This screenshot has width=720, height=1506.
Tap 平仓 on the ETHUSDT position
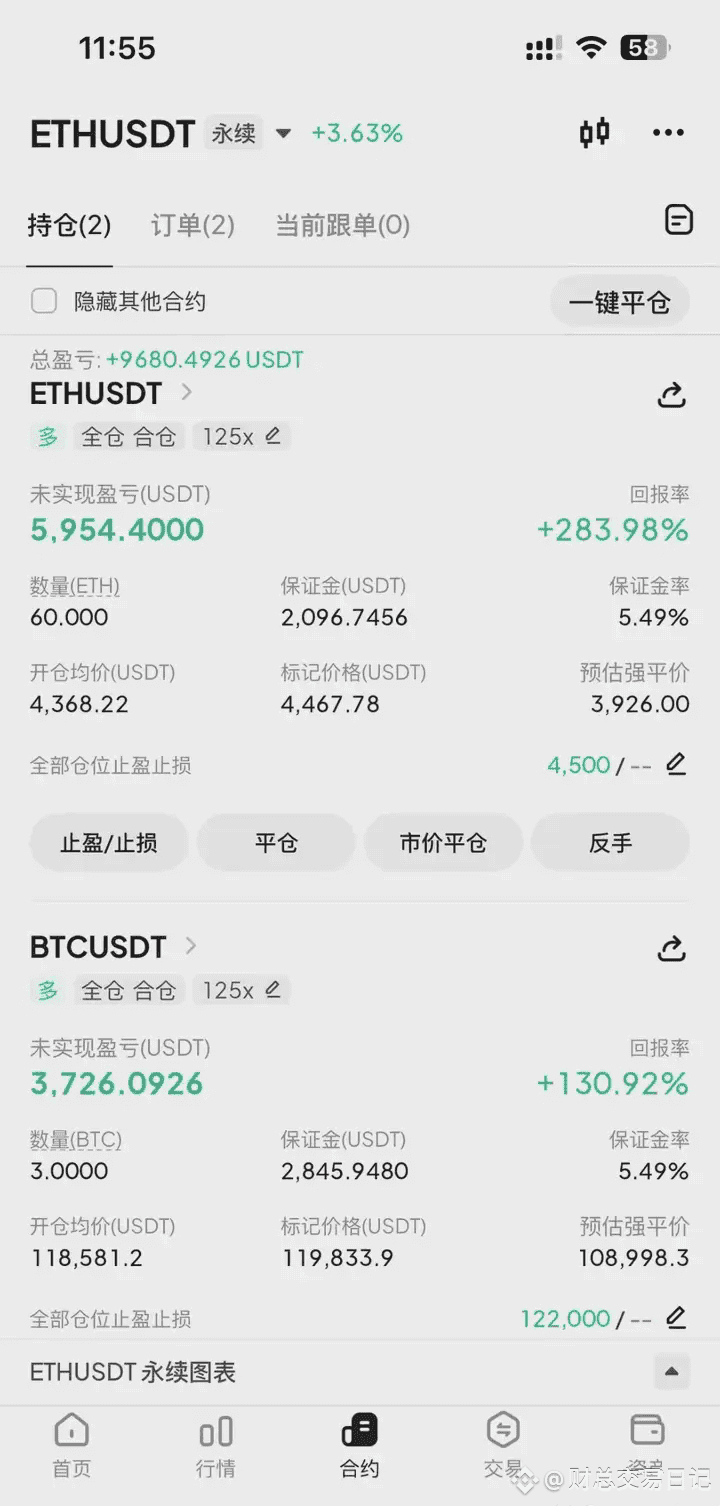pyautogui.click(x=276, y=843)
